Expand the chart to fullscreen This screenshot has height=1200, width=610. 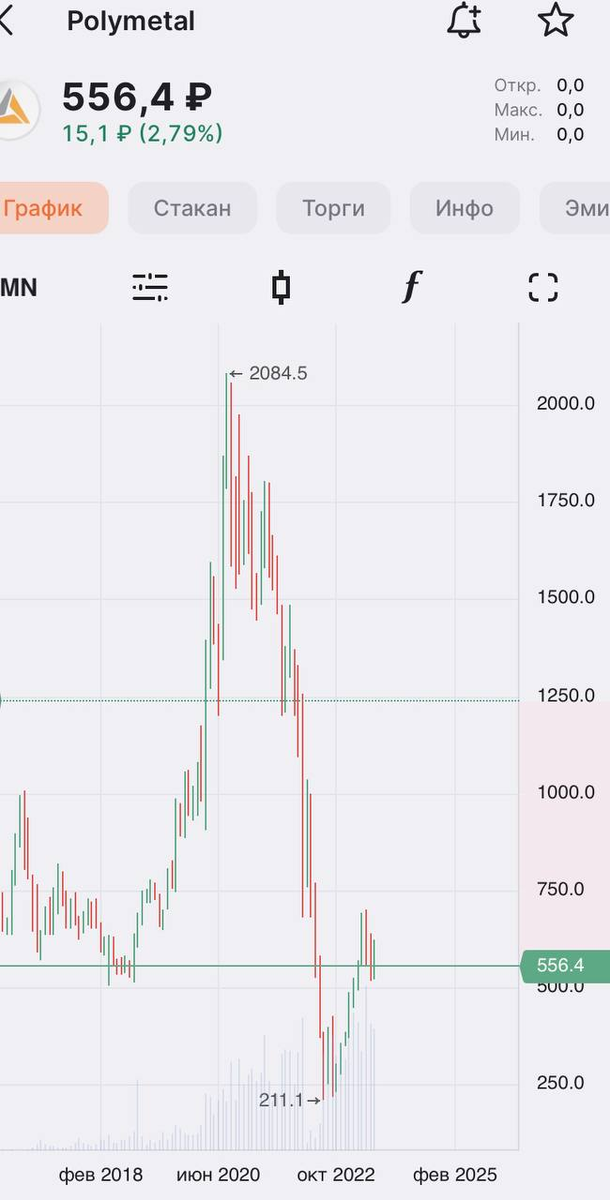[x=542, y=288]
